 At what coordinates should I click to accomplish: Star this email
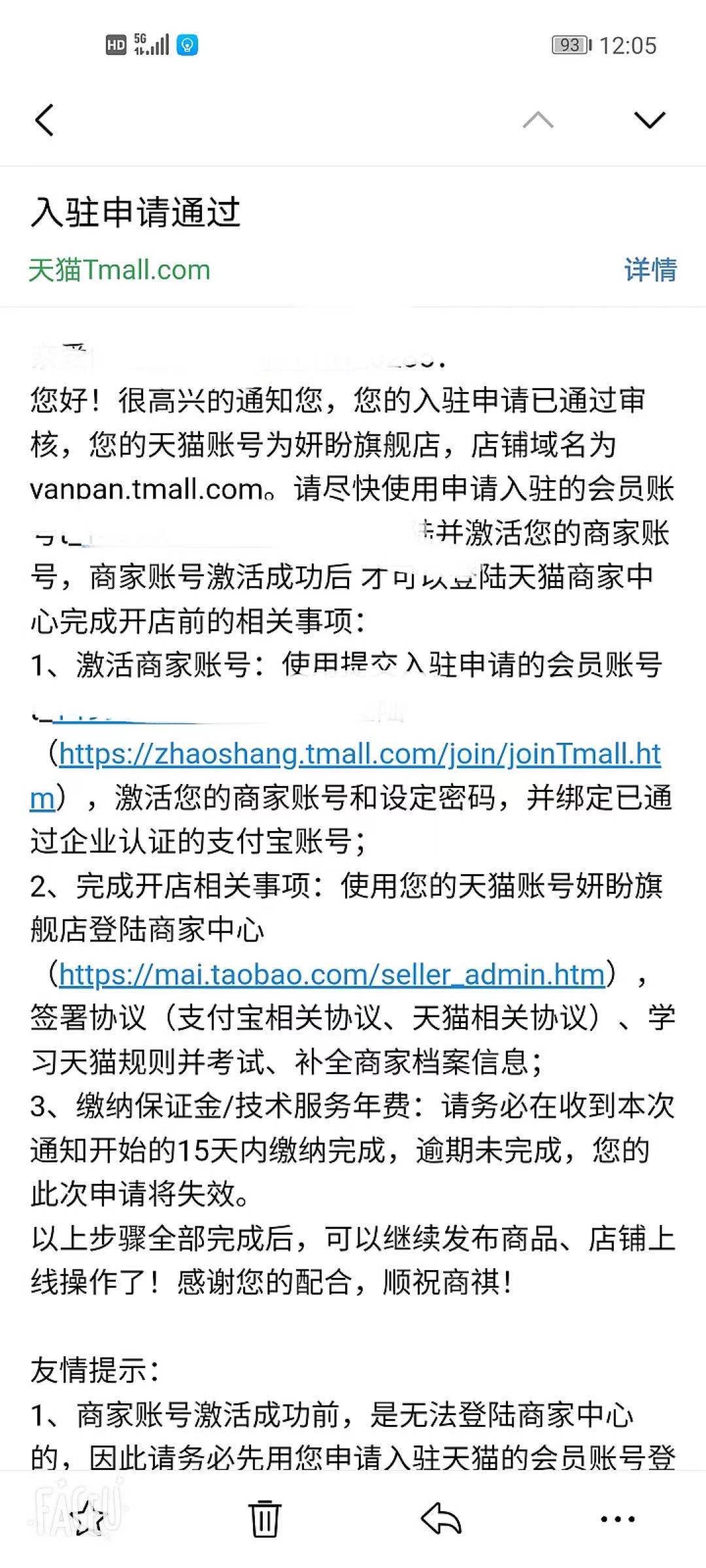(x=89, y=1518)
